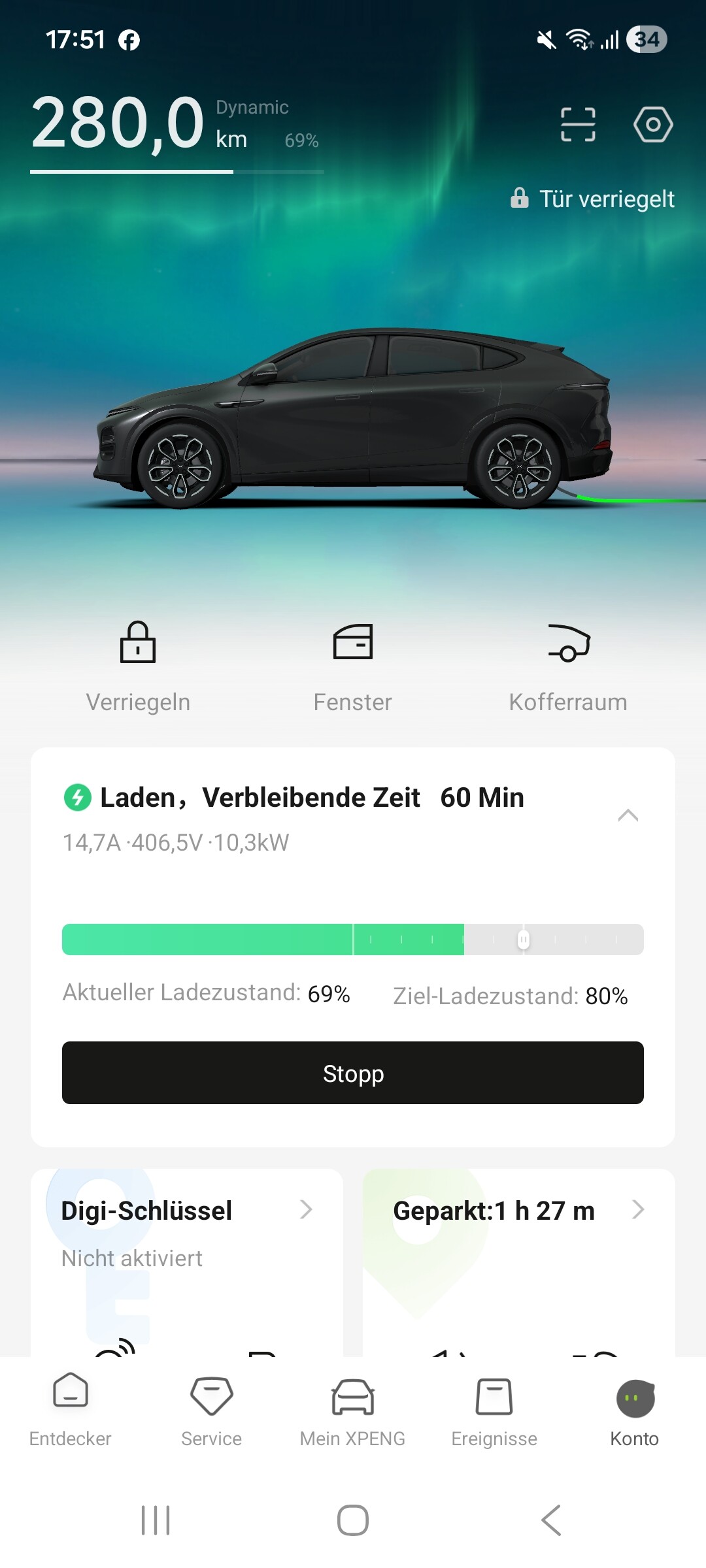Collapse the charging card chevron

(628, 815)
